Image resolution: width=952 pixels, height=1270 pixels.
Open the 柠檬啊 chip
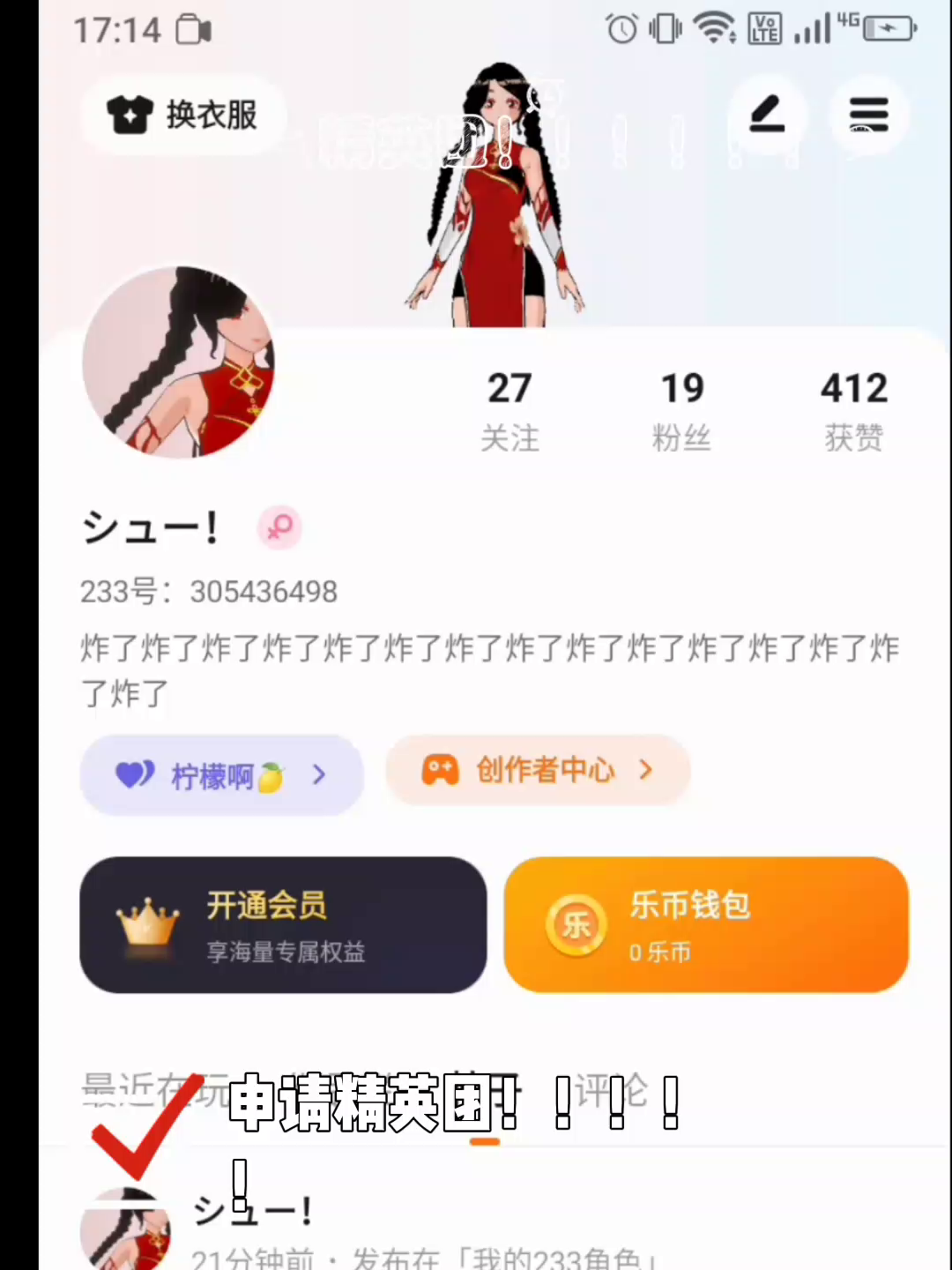click(x=221, y=775)
